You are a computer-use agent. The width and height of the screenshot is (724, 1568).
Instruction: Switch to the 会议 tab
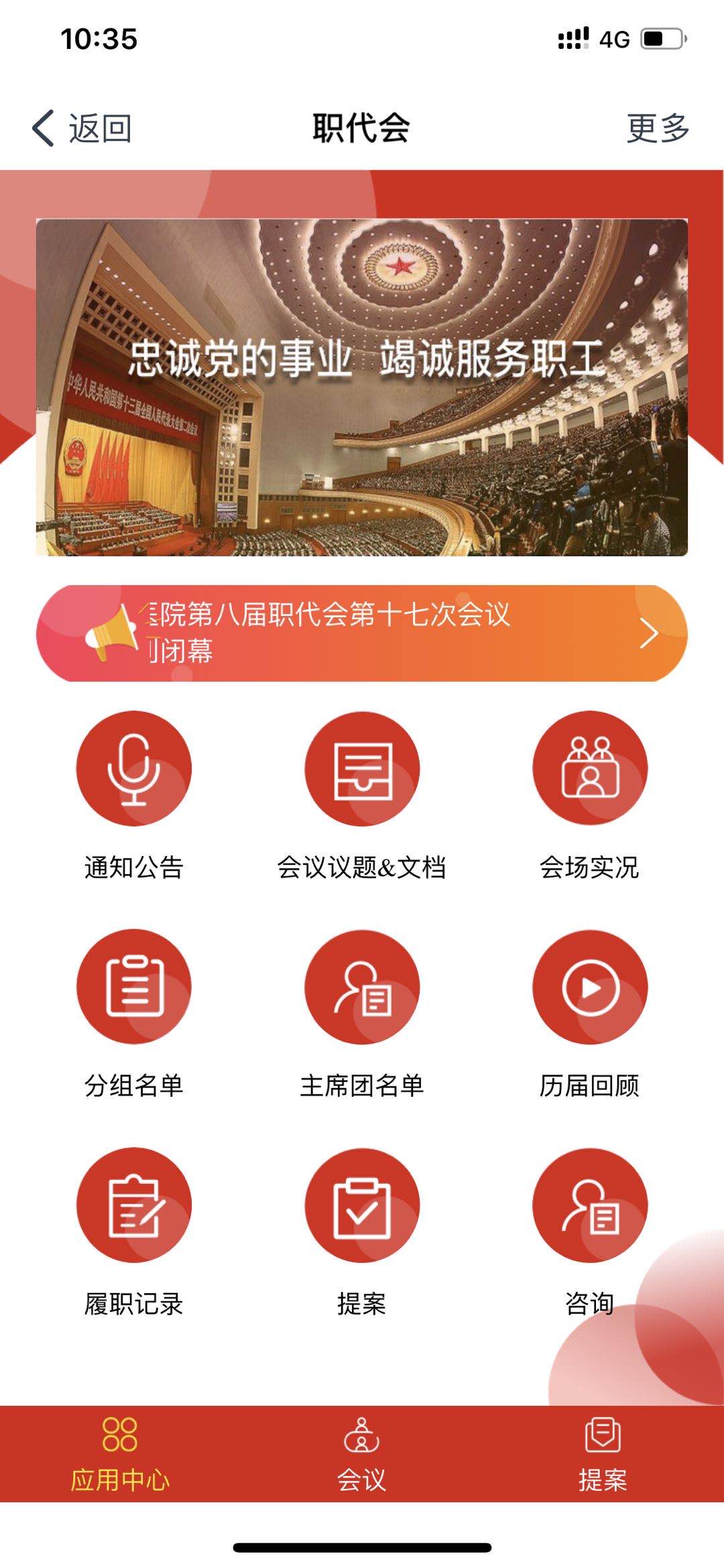click(362, 1453)
